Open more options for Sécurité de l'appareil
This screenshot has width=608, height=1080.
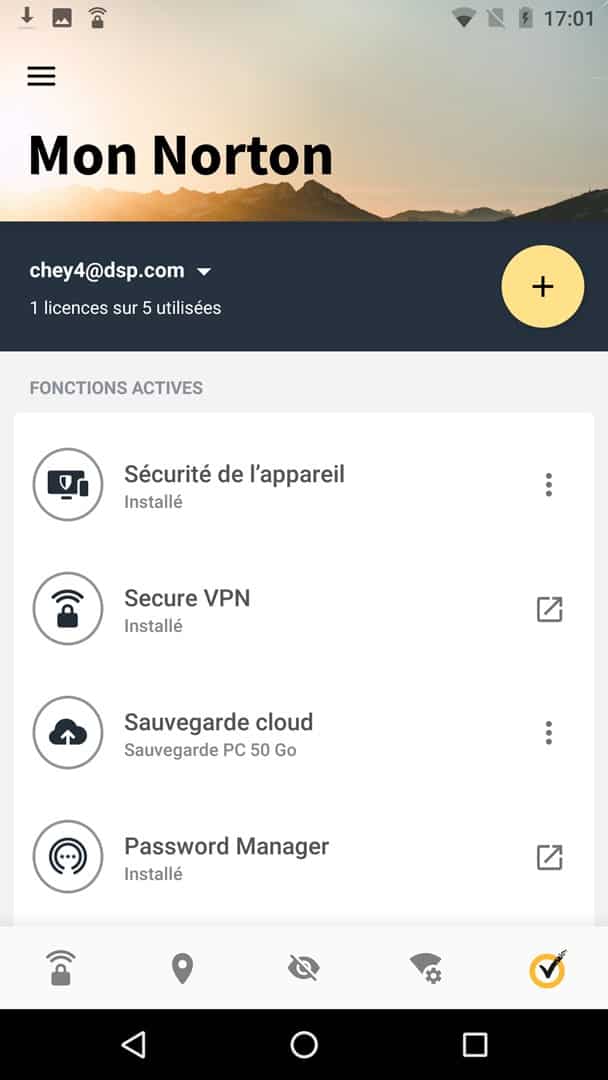[548, 485]
